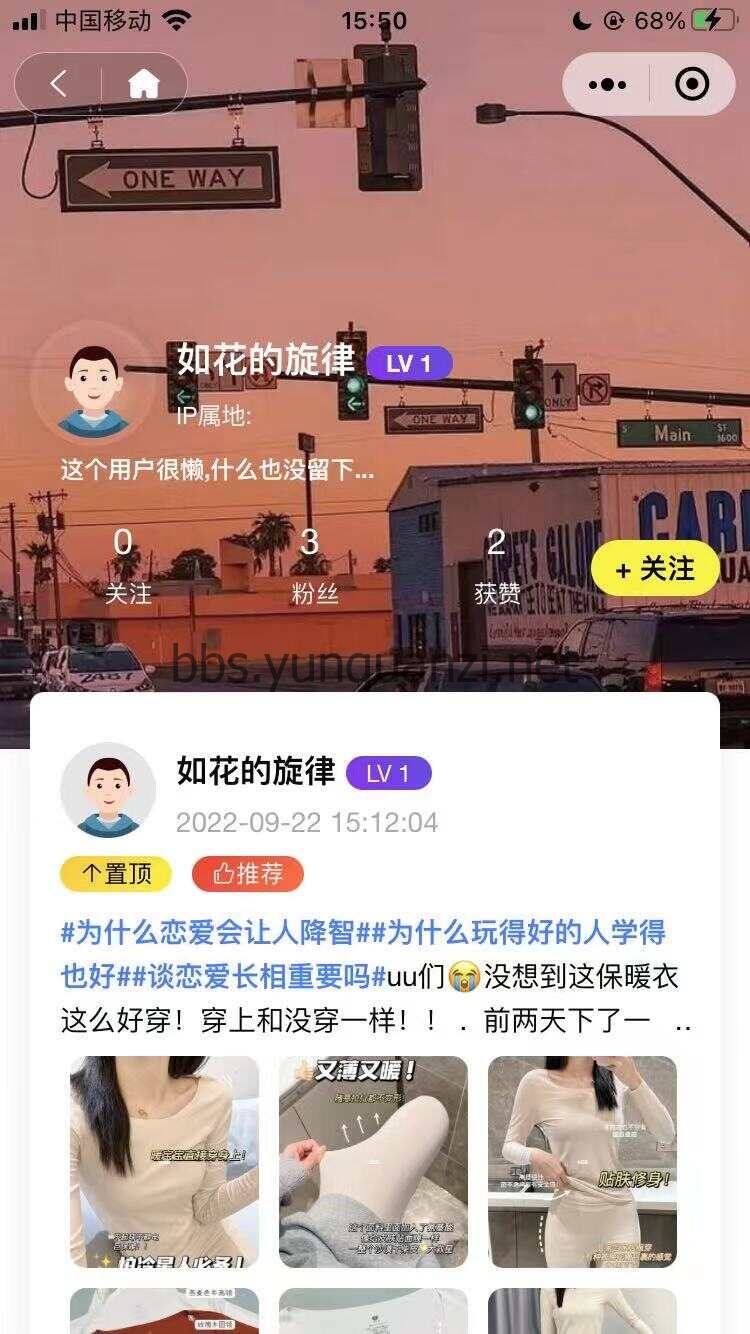The width and height of the screenshot is (750, 1334).
Task: View the second photo labeled 又薄又暖
Action: (x=373, y=1161)
